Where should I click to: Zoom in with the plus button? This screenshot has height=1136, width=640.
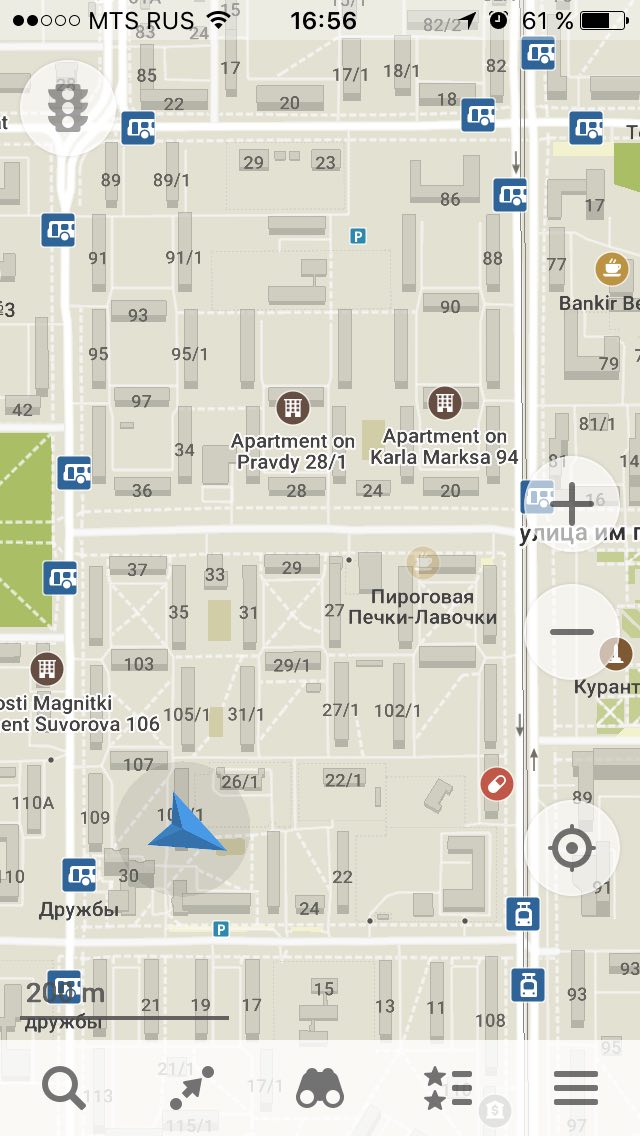pyautogui.click(x=571, y=504)
